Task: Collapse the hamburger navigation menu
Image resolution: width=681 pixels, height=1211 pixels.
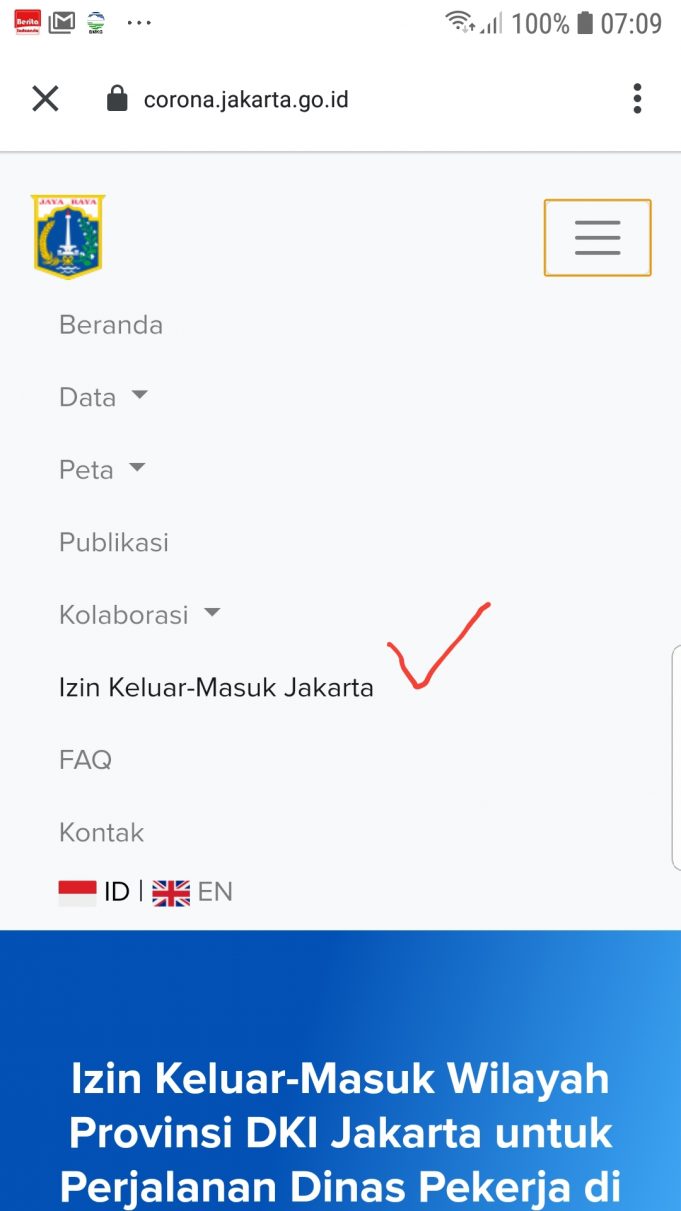Action: 597,238
